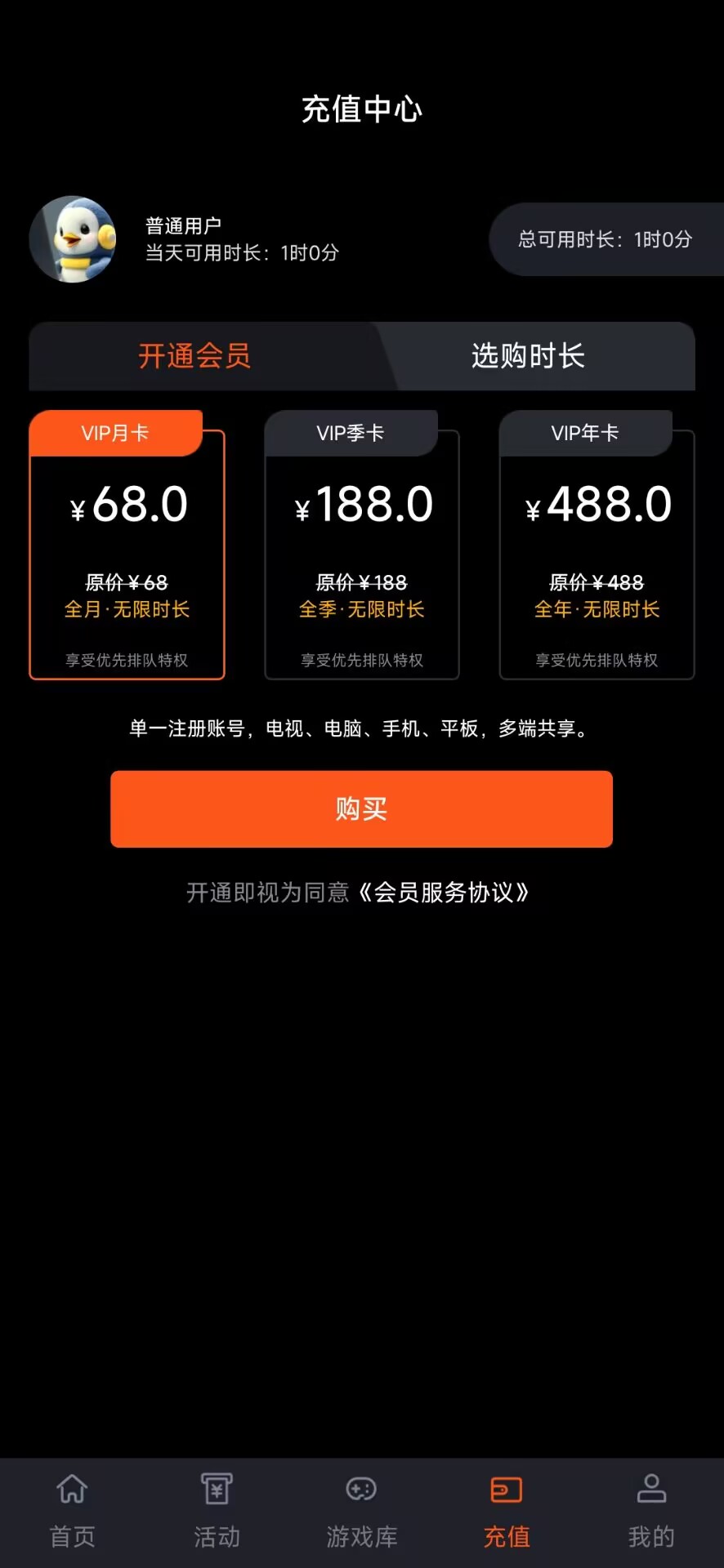Click the 原价¥488 strikethrough price

(x=596, y=582)
